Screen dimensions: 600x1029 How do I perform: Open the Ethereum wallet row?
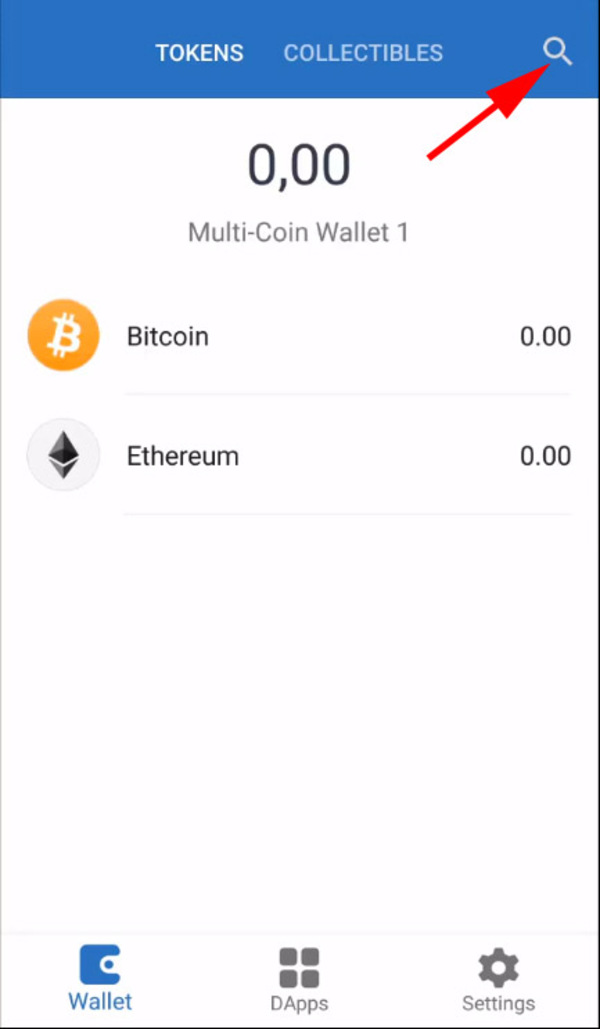300,456
